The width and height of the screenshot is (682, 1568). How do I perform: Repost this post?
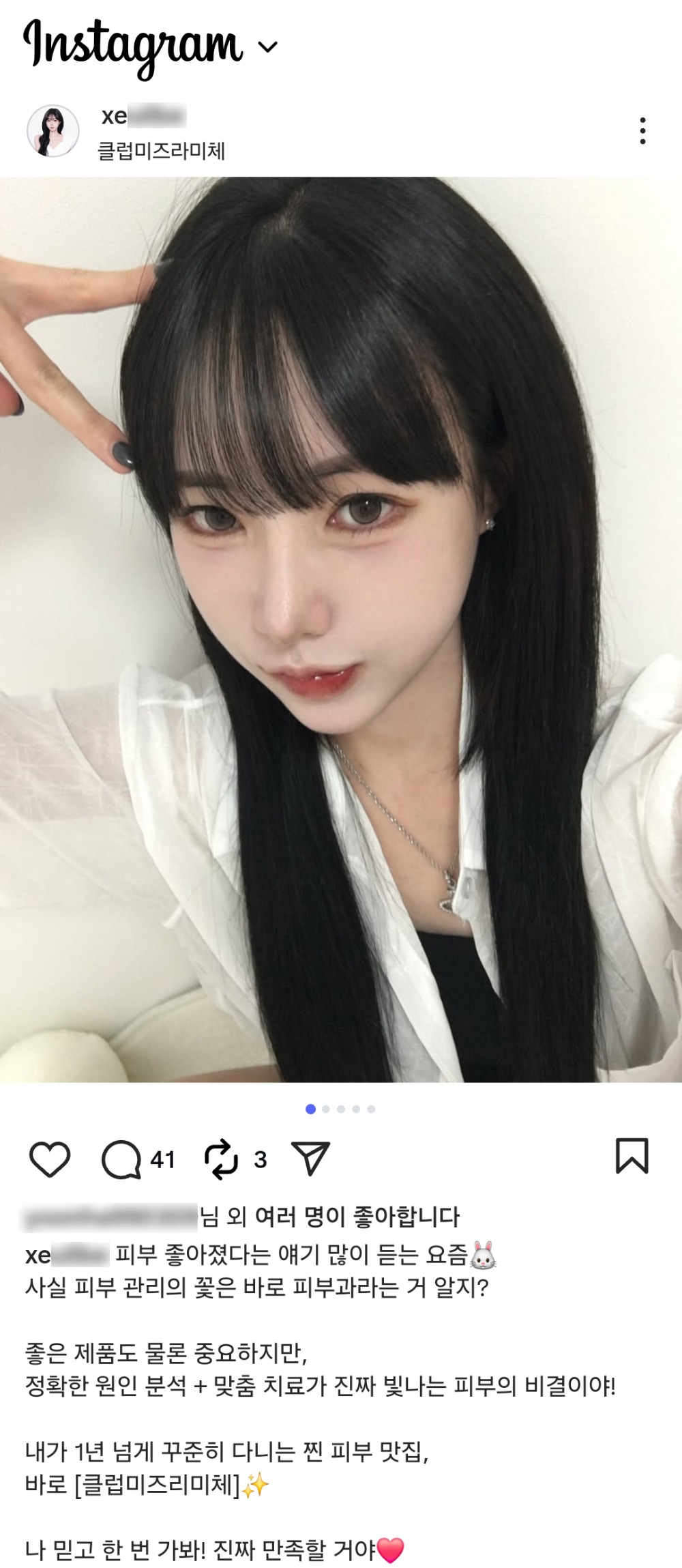[x=221, y=1159]
